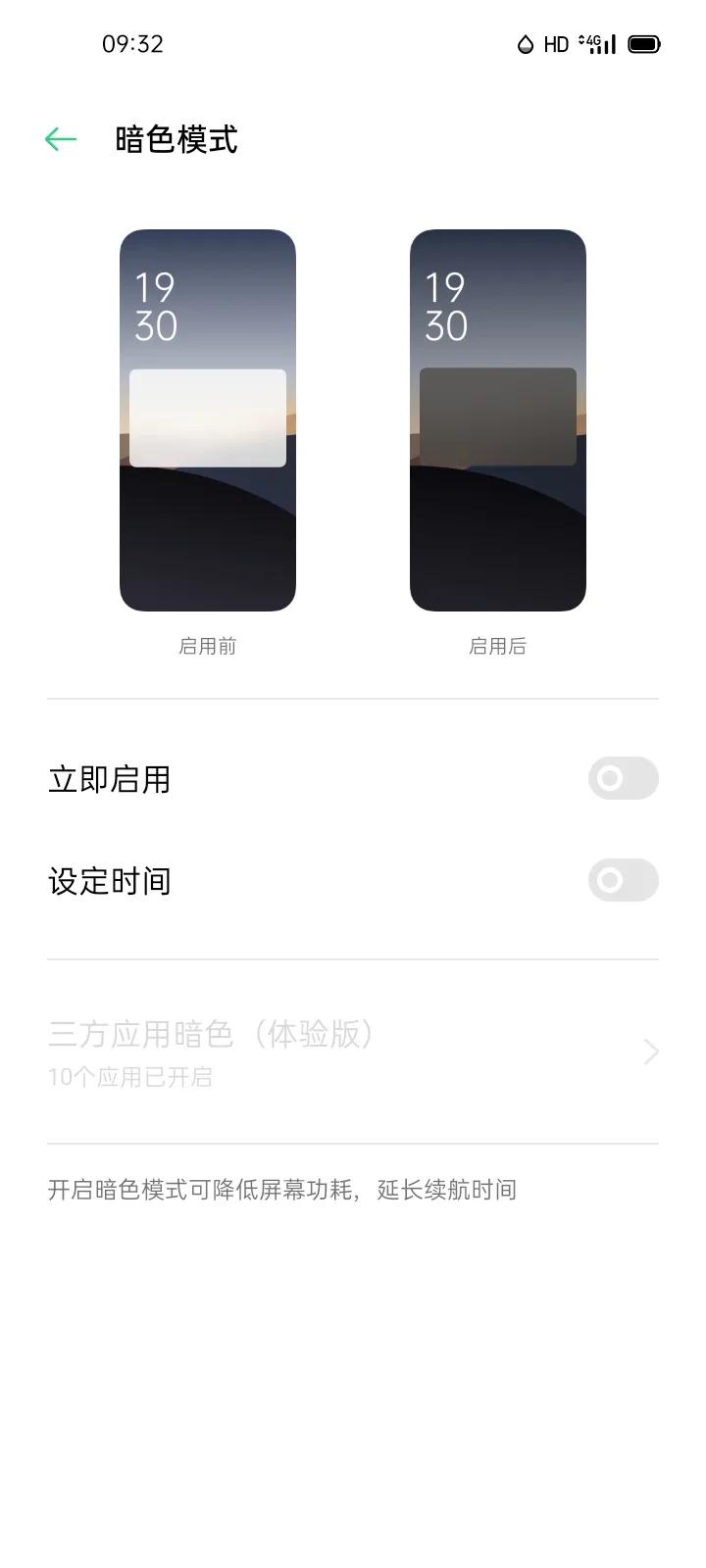This screenshot has width=706, height=1568.
Task: Toggle dark mode on immediately
Action: (623, 778)
